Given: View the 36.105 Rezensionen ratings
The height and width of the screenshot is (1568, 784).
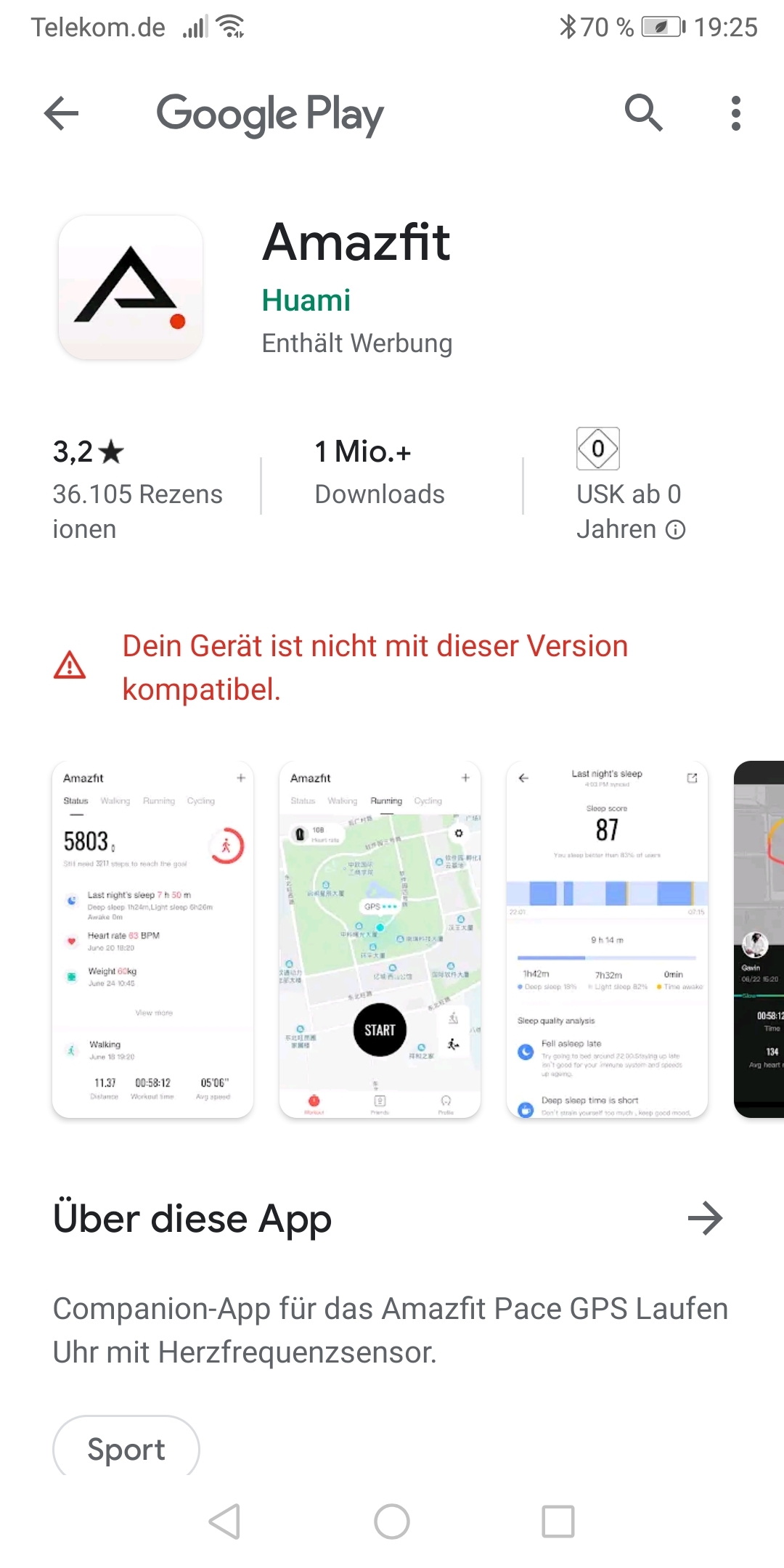Looking at the screenshot, I should click(x=138, y=490).
